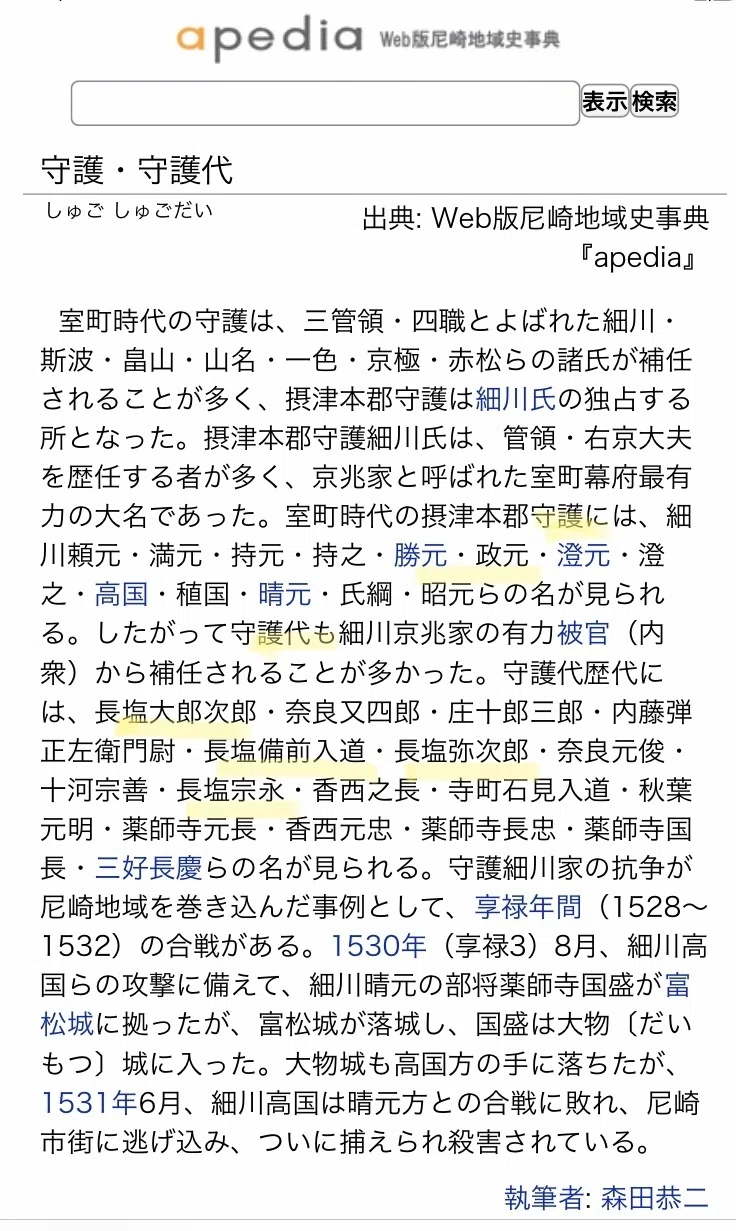Open the 1531年 link
This screenshot has height=1231, width=736.
click(88, 1102)
